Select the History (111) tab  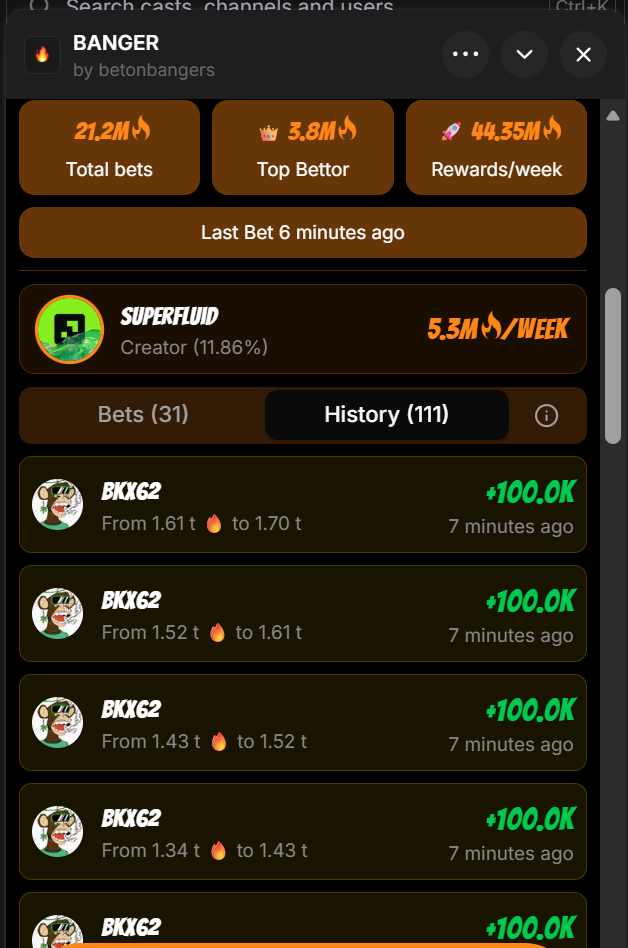click(x=386, y=414)
